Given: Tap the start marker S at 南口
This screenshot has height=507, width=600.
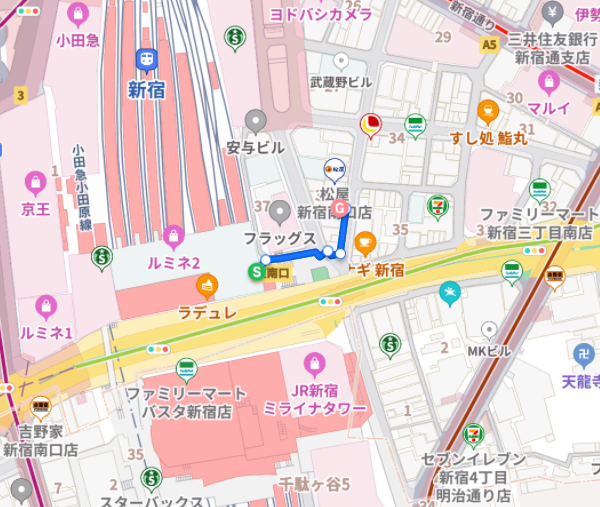Looking at the screenshot, I should click(257, 271).
